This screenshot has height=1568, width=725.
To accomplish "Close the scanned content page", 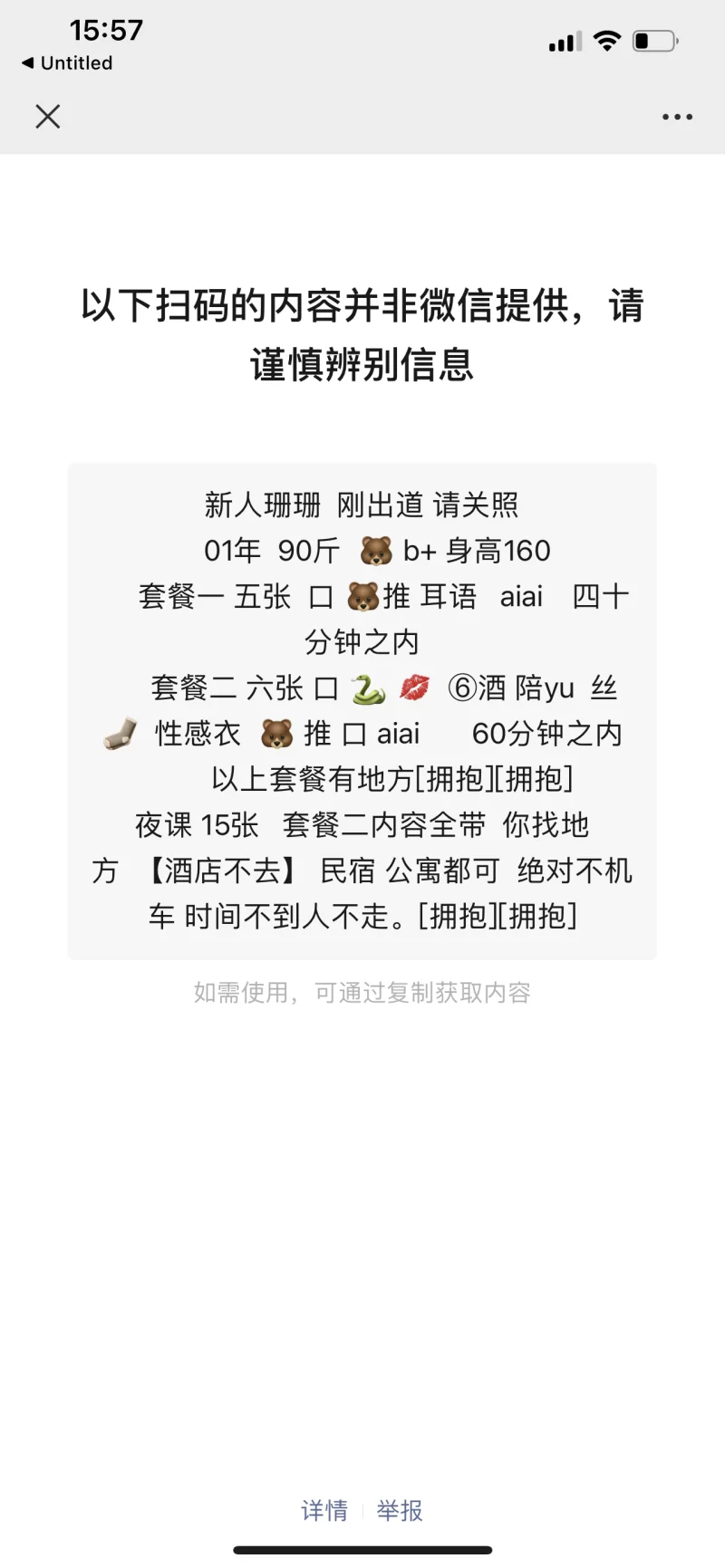I will [47, 116].
